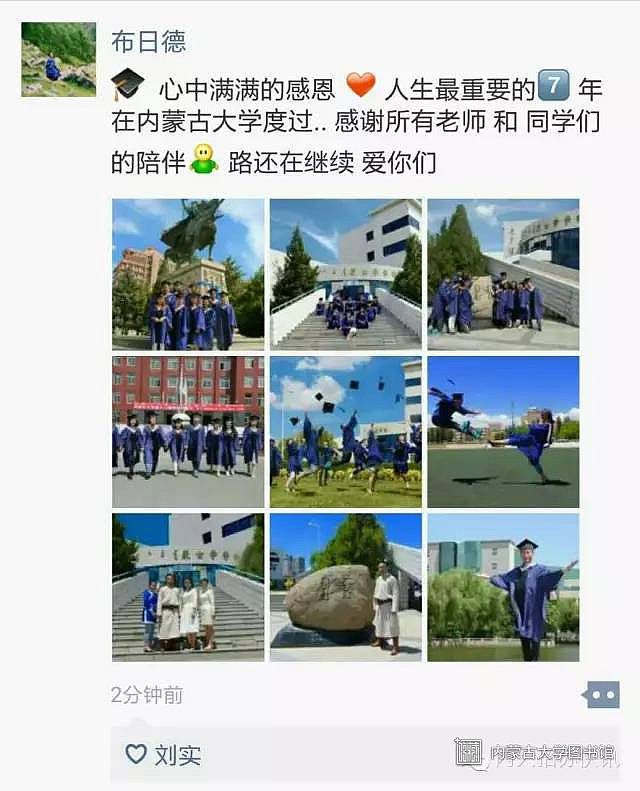Viewport: 640px width, 791px height.
Task: Open photo of man beside large rock
Action: pos(345,587)
